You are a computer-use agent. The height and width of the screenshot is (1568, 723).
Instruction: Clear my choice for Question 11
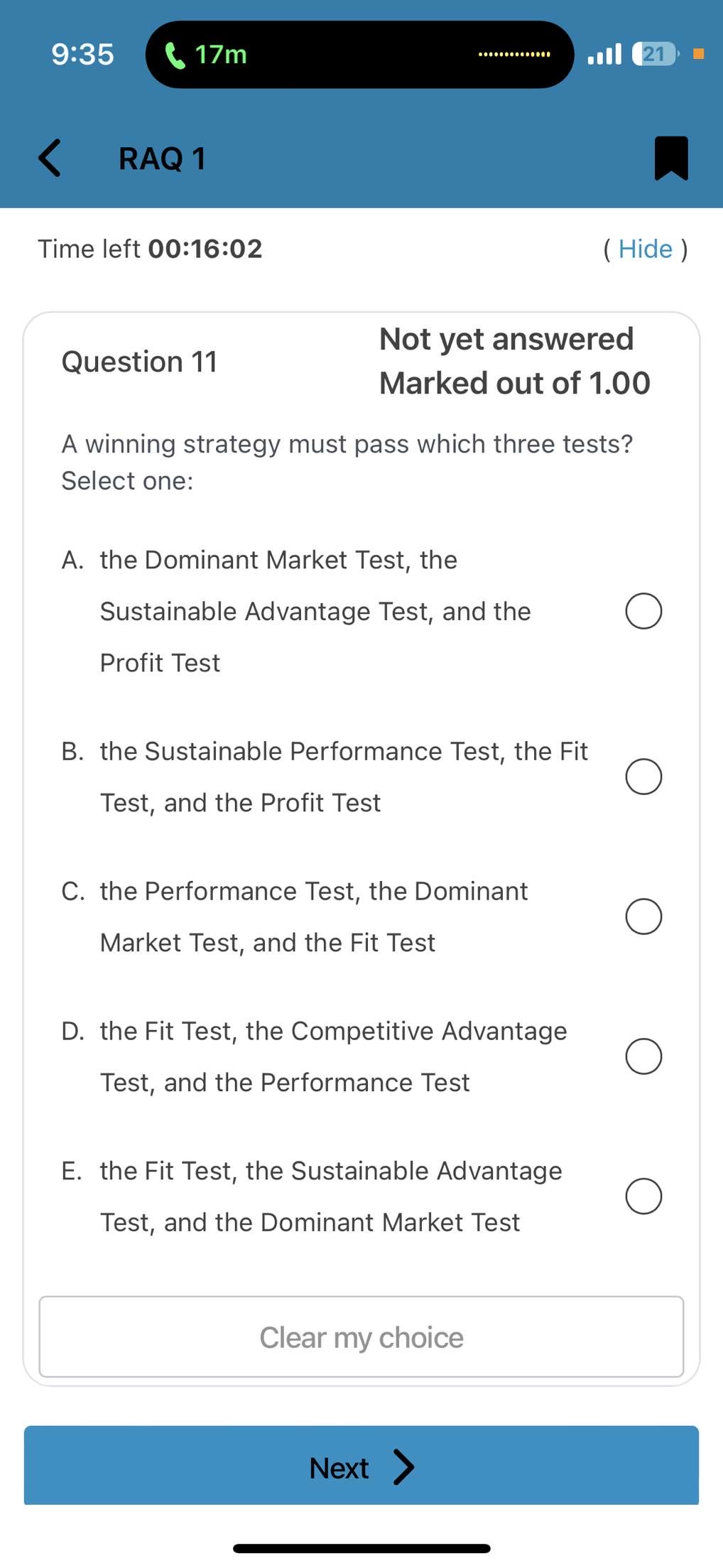[x=361, y=1337]
